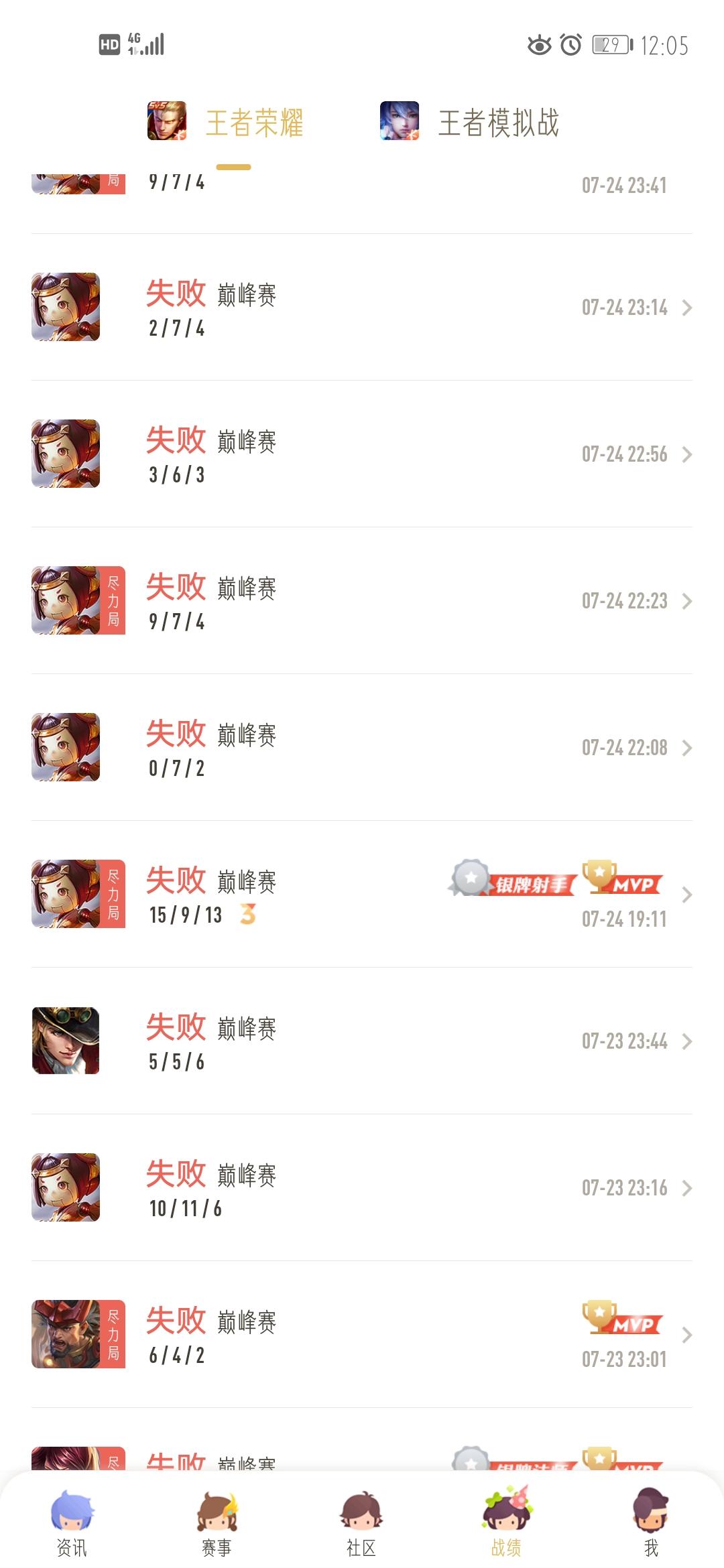This screenshot has height=1568, width=724.
Task: Open the match from 07-24 23:14
Action: 362,308
